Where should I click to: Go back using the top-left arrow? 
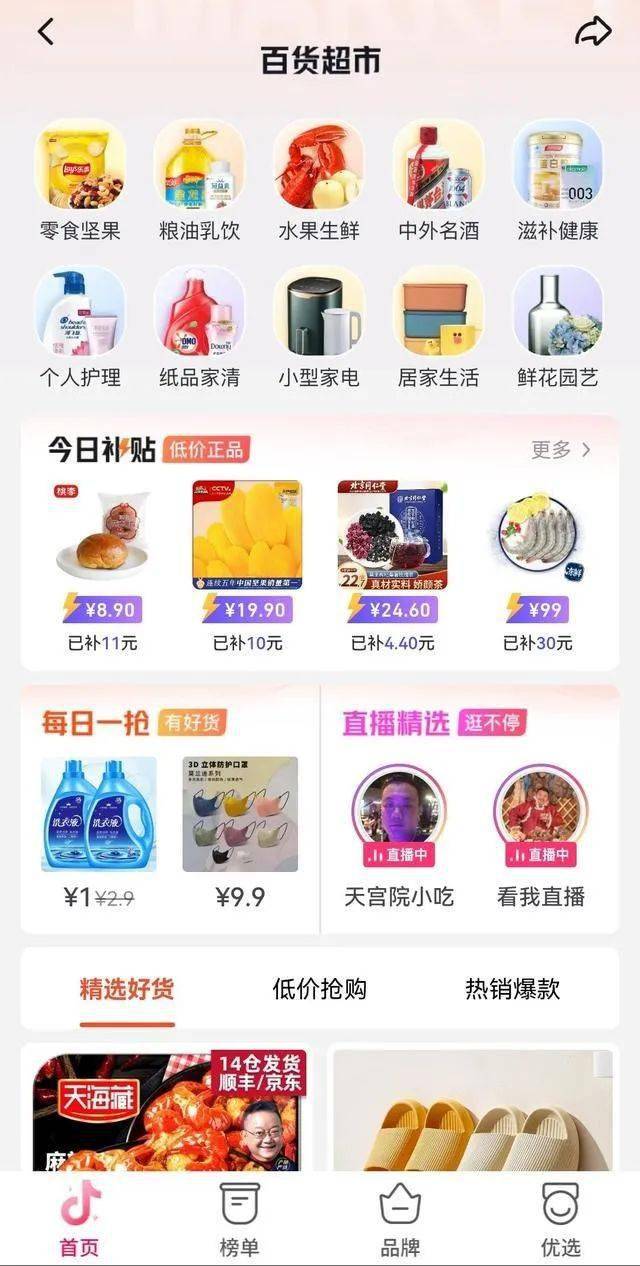tap(45, 32)
